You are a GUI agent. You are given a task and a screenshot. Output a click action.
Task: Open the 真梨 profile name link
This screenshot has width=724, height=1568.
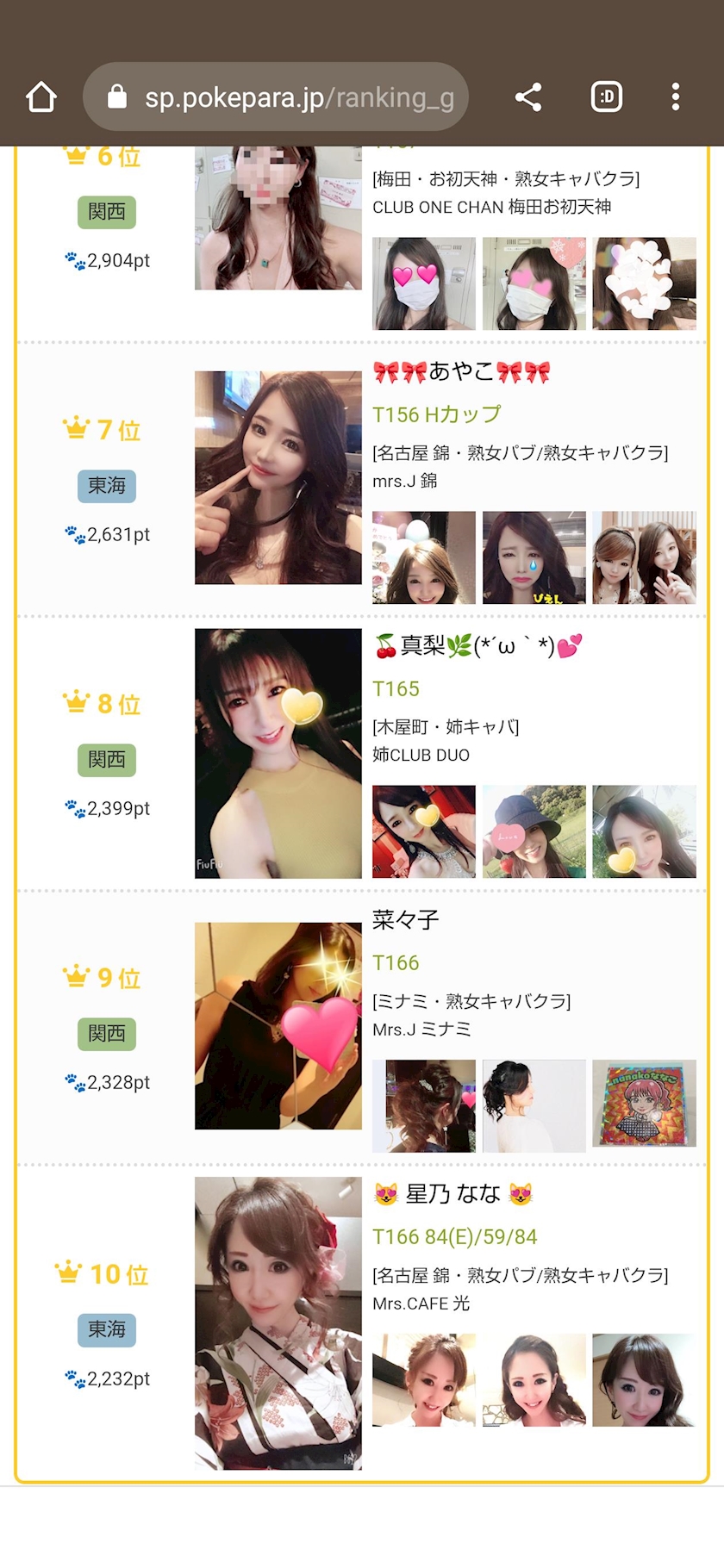point(478,645)
